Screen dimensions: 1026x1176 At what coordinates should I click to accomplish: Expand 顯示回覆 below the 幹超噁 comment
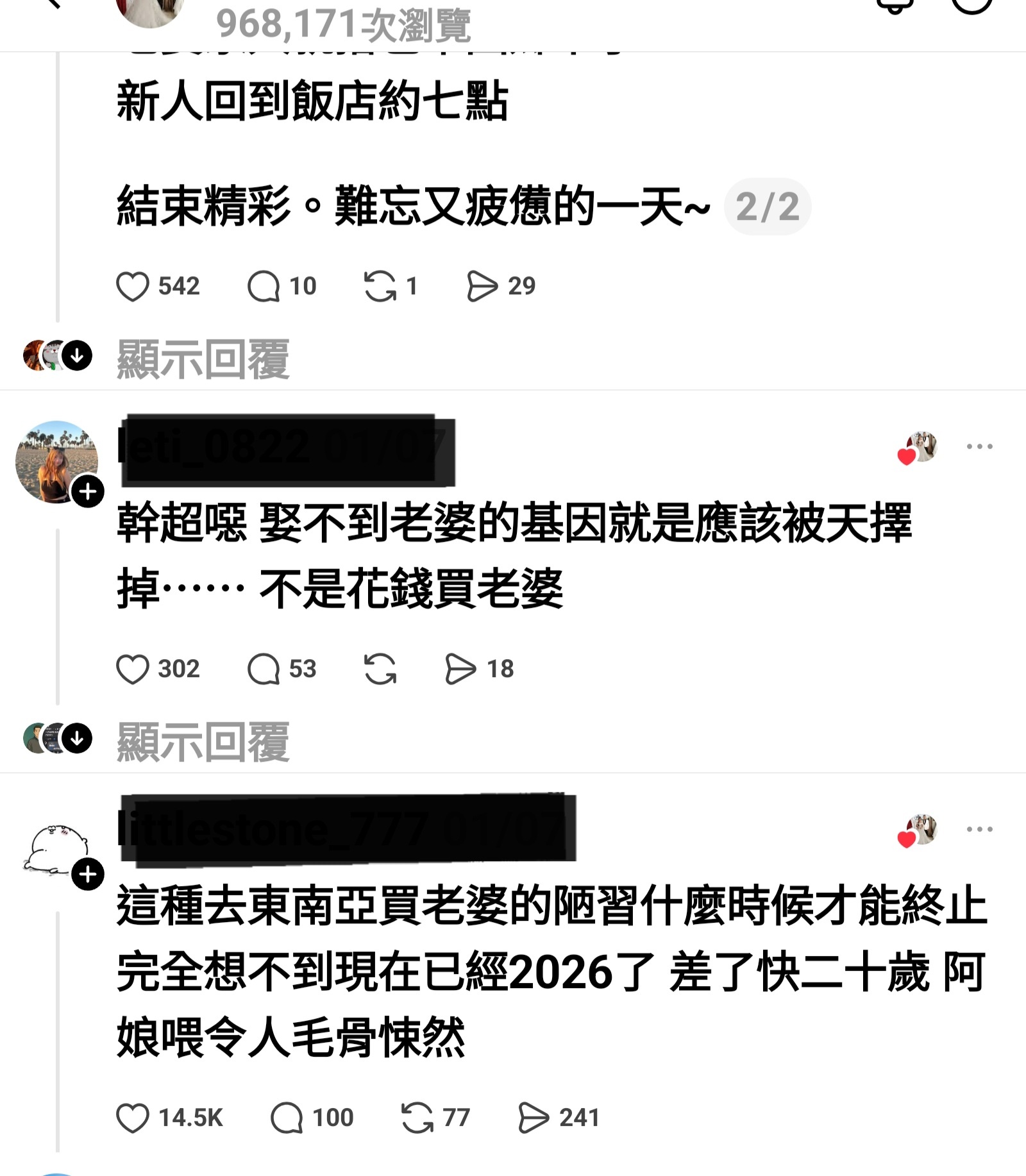[203, 741]
